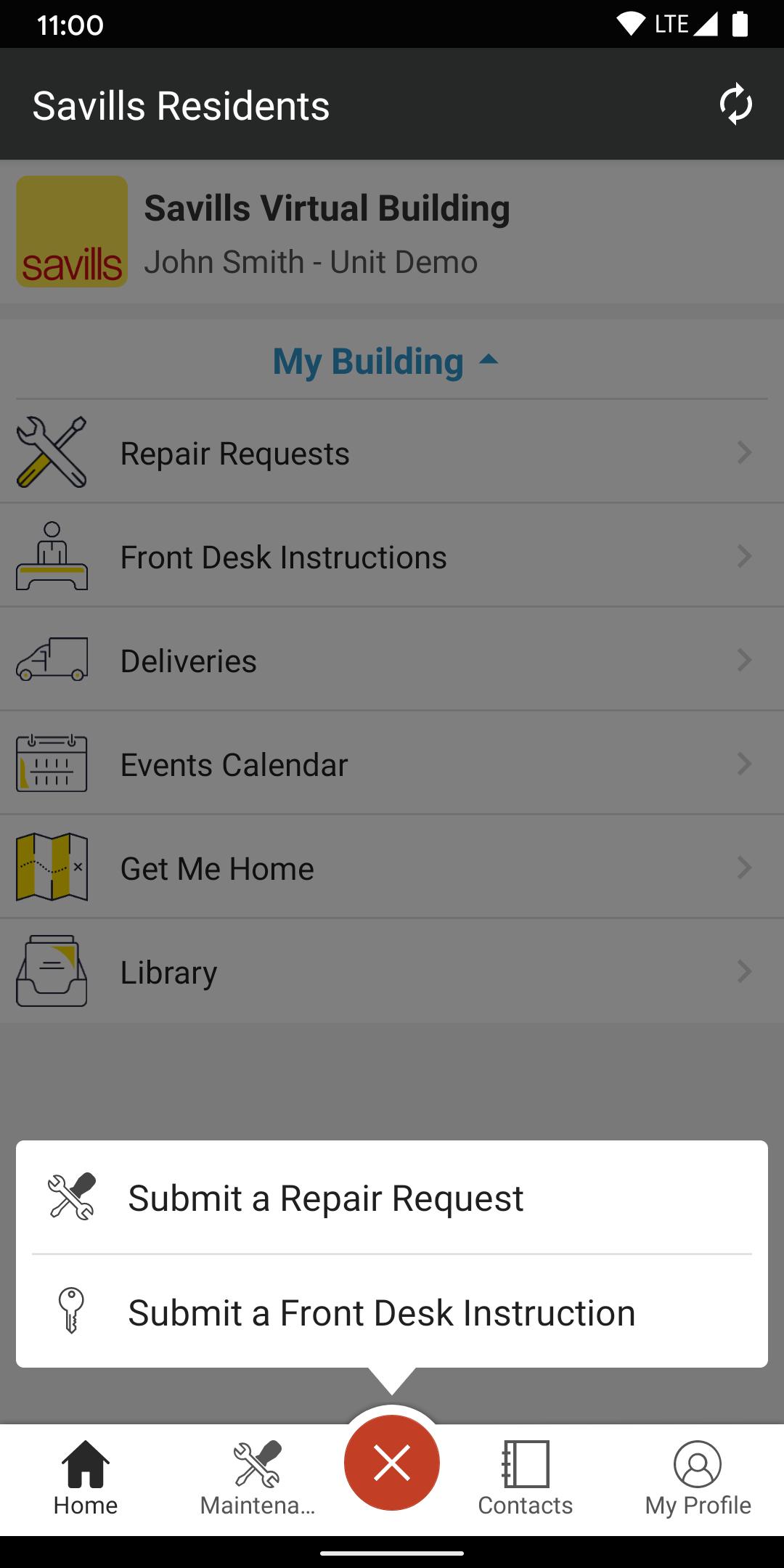784x1568 pixels.
Task: Open Front Desk Instructions
Action: click(x=392, y=557)
